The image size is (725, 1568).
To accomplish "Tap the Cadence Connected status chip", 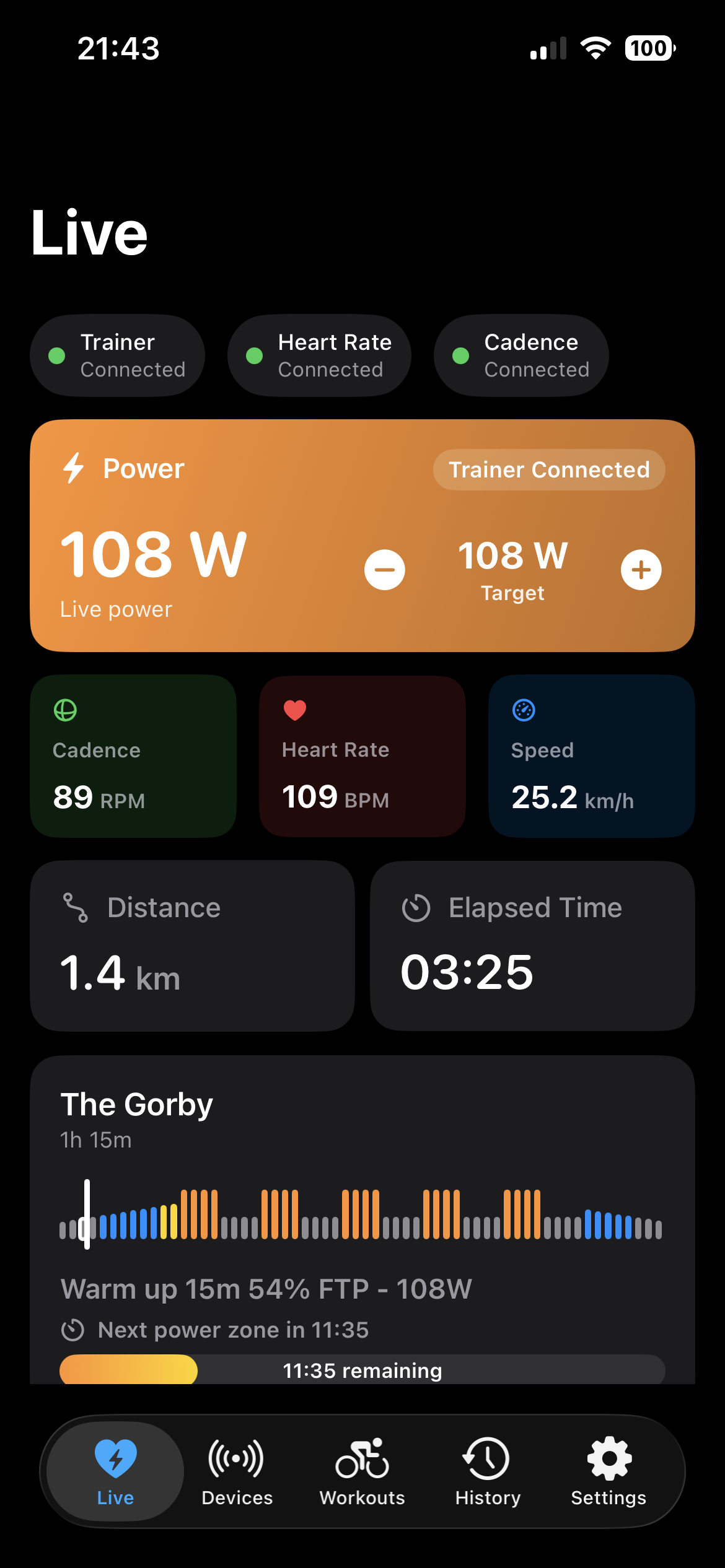I will [x=521, y=355].
